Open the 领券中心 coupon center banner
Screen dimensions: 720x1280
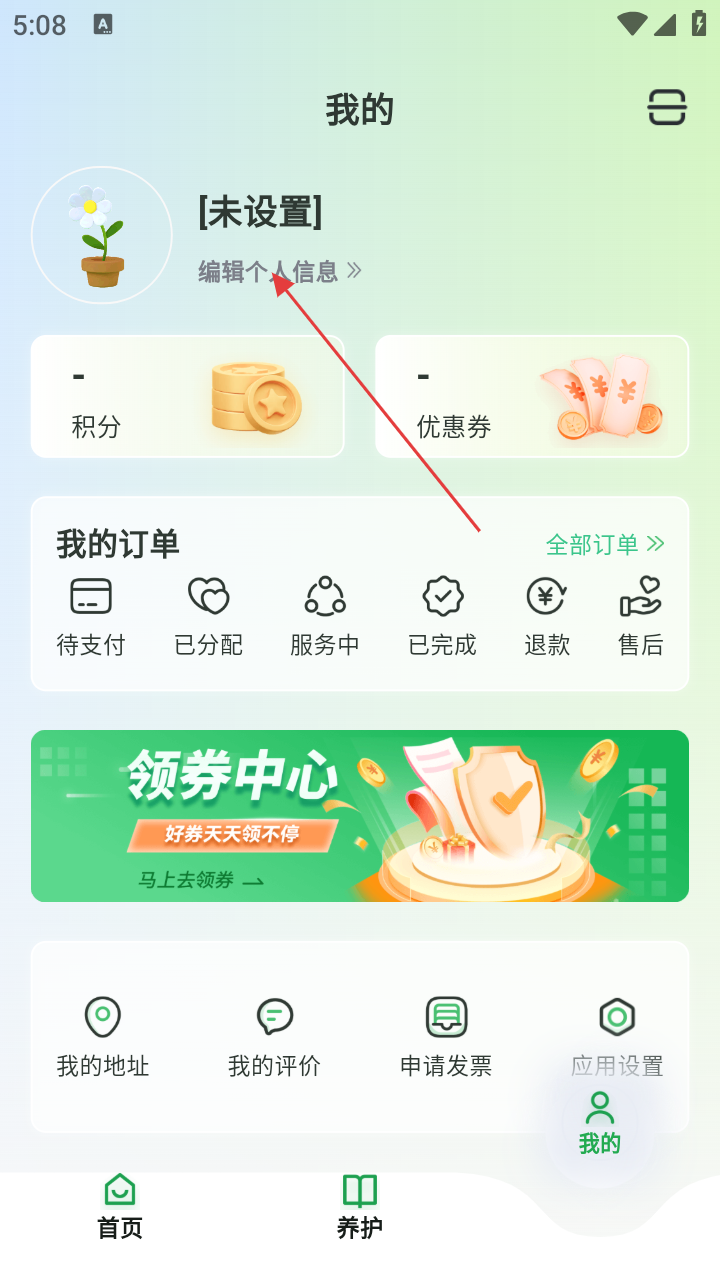(x=360, y=816)
